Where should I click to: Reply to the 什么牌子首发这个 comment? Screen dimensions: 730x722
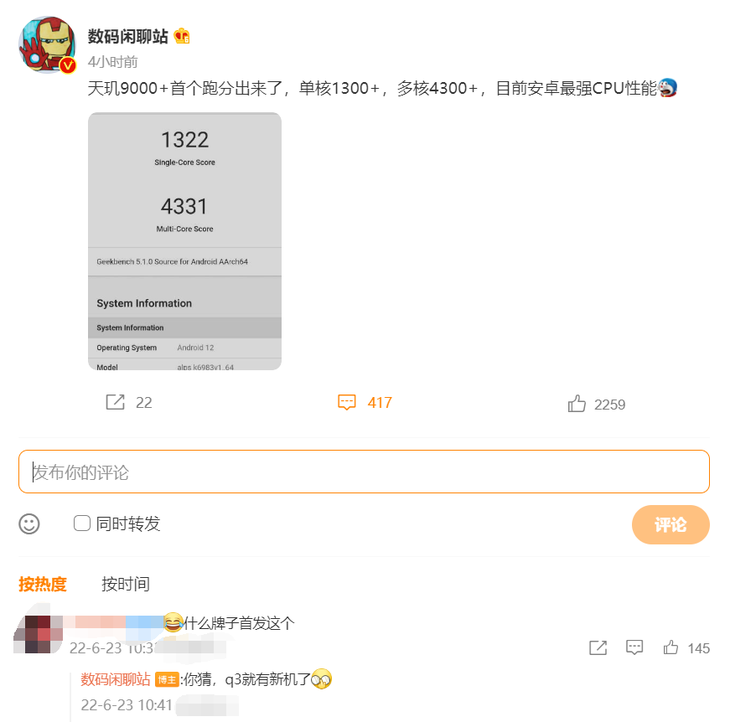[634, 648]
